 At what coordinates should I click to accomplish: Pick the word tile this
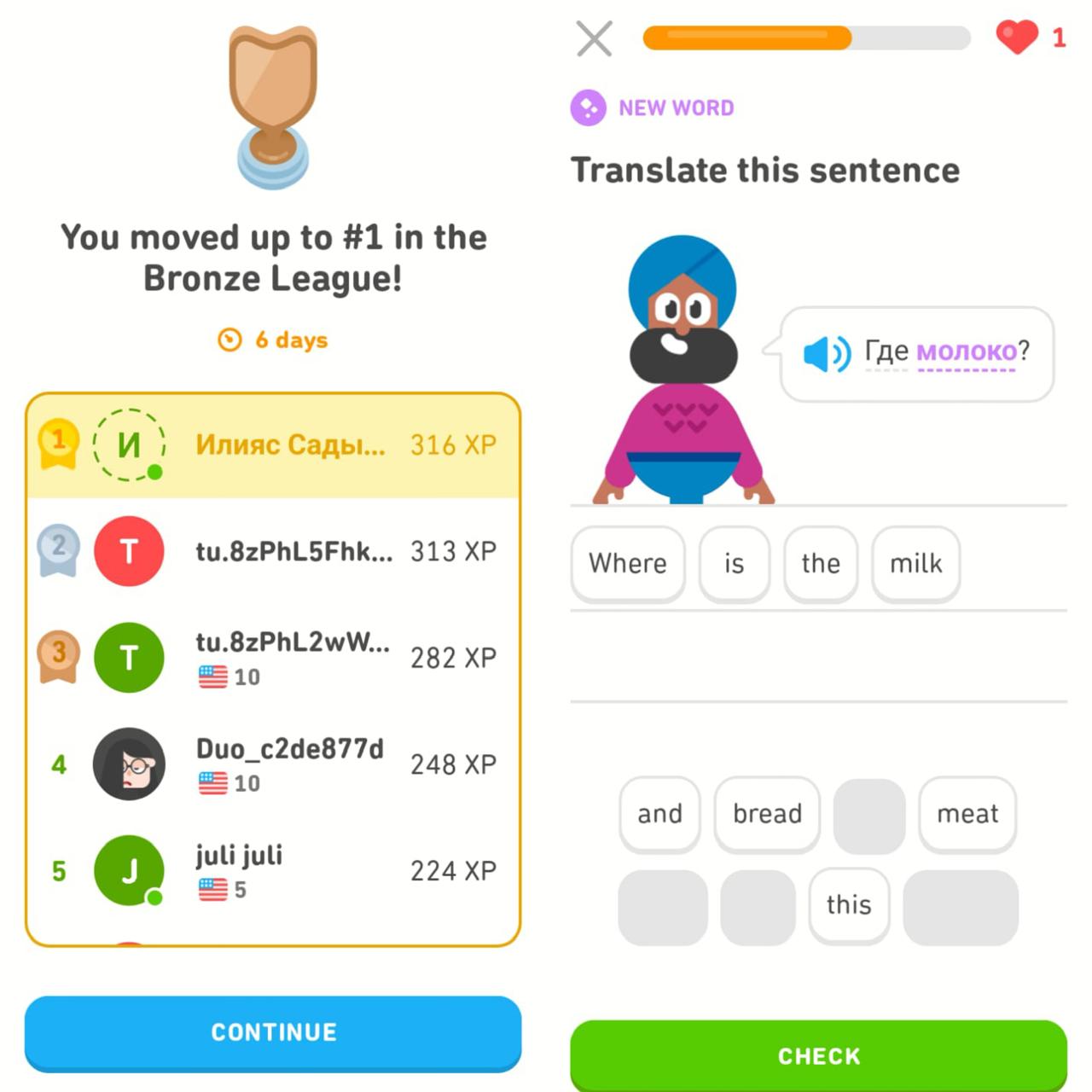849,905
